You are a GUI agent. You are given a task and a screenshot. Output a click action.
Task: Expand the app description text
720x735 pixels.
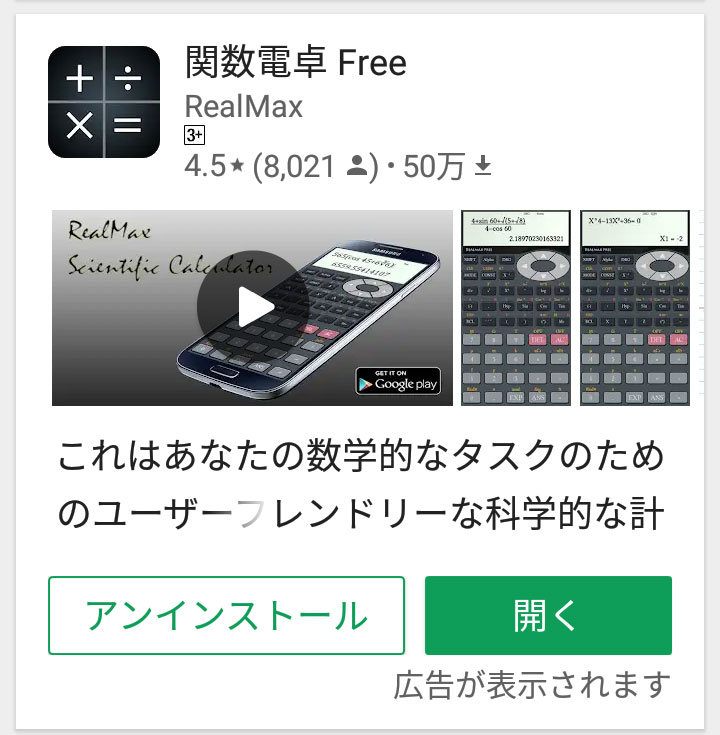(x=360, y=487)
